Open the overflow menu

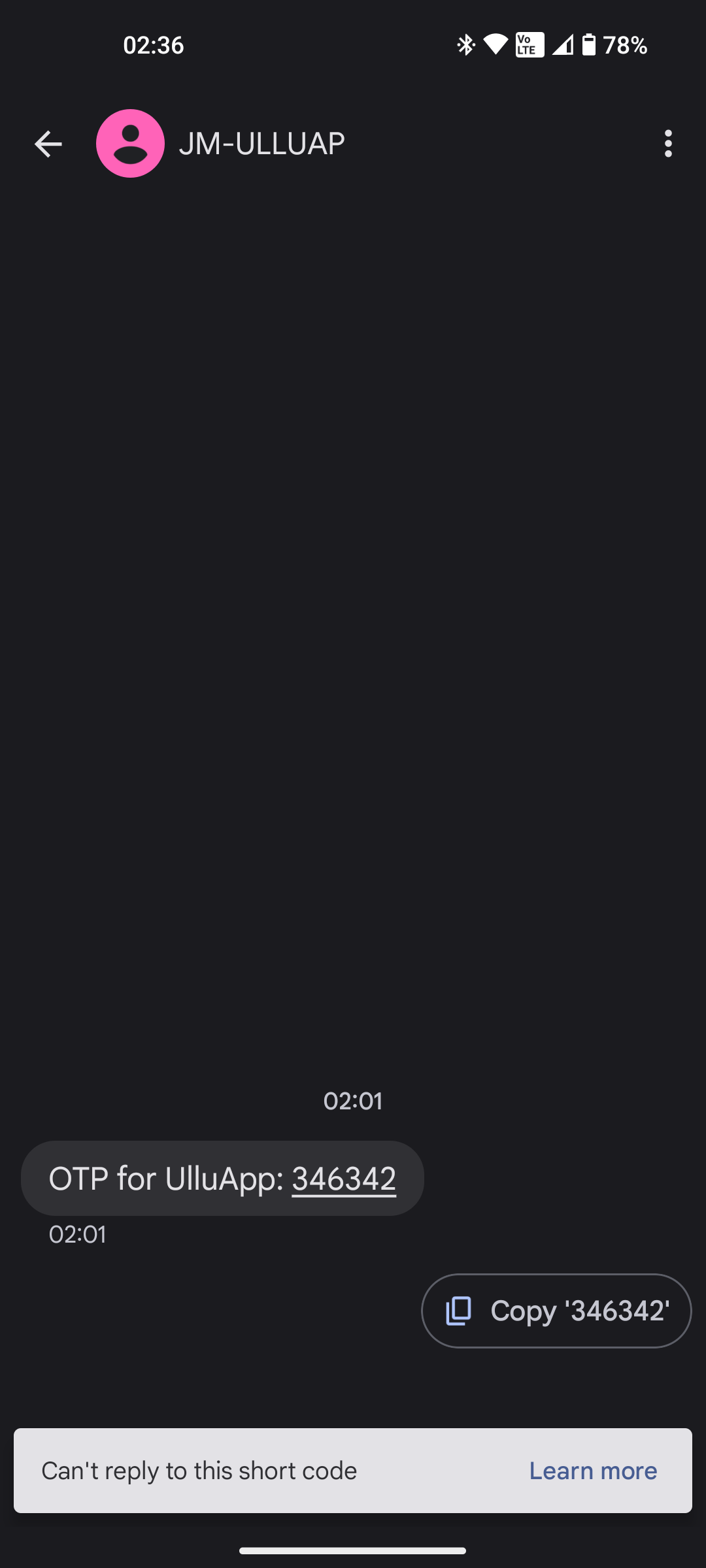pyautogui.click(x=667, y=144)
